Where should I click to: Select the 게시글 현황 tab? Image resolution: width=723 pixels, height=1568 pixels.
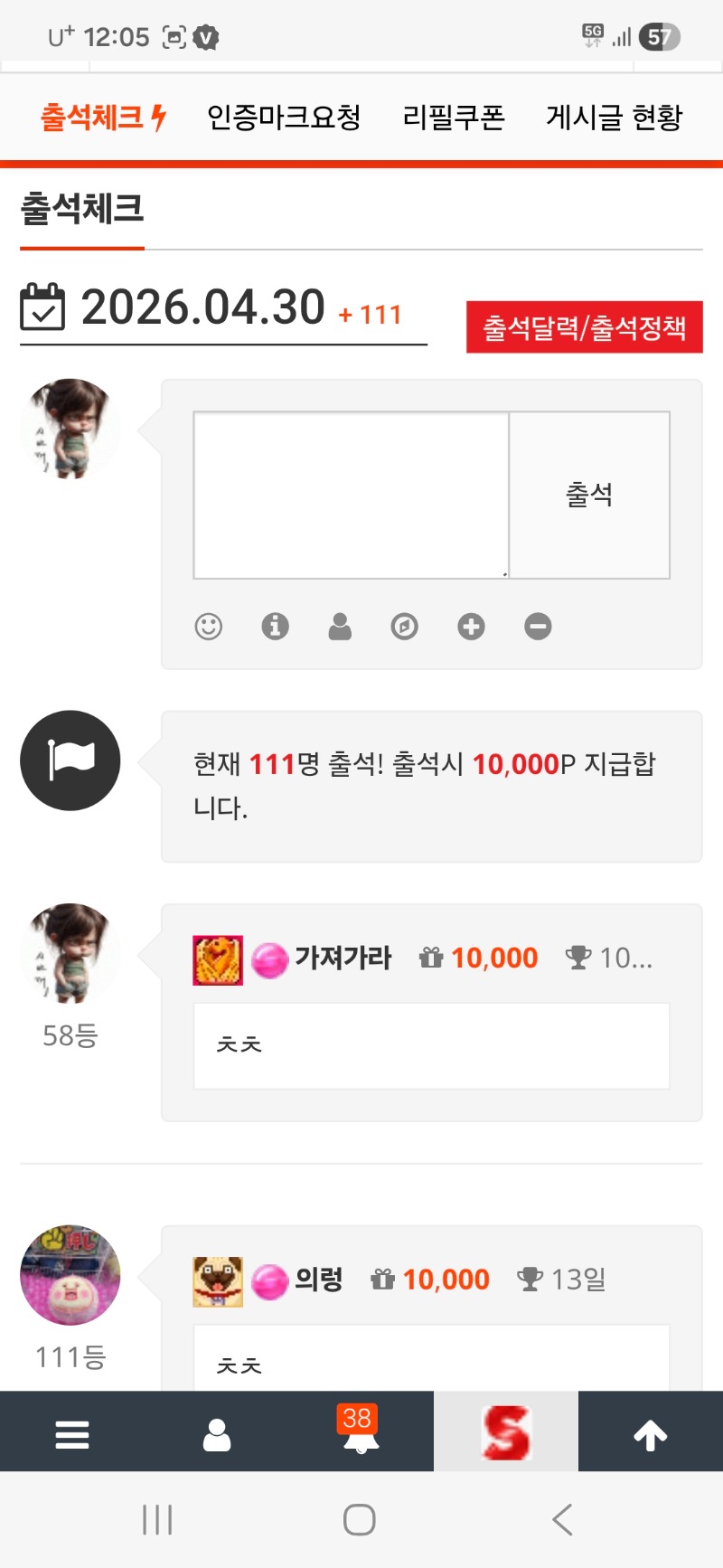(614, 118)
